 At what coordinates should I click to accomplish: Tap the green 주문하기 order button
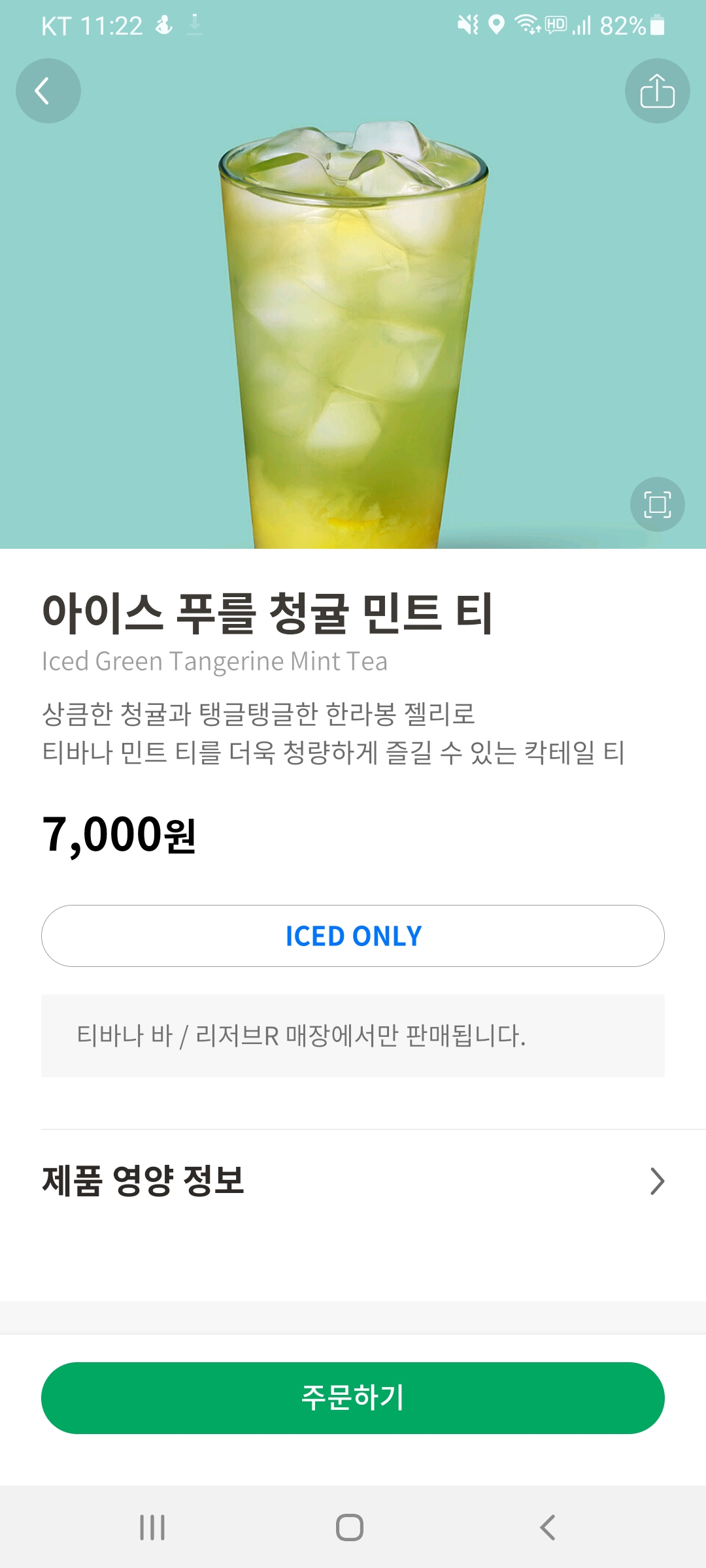[x=353, y=1398]
